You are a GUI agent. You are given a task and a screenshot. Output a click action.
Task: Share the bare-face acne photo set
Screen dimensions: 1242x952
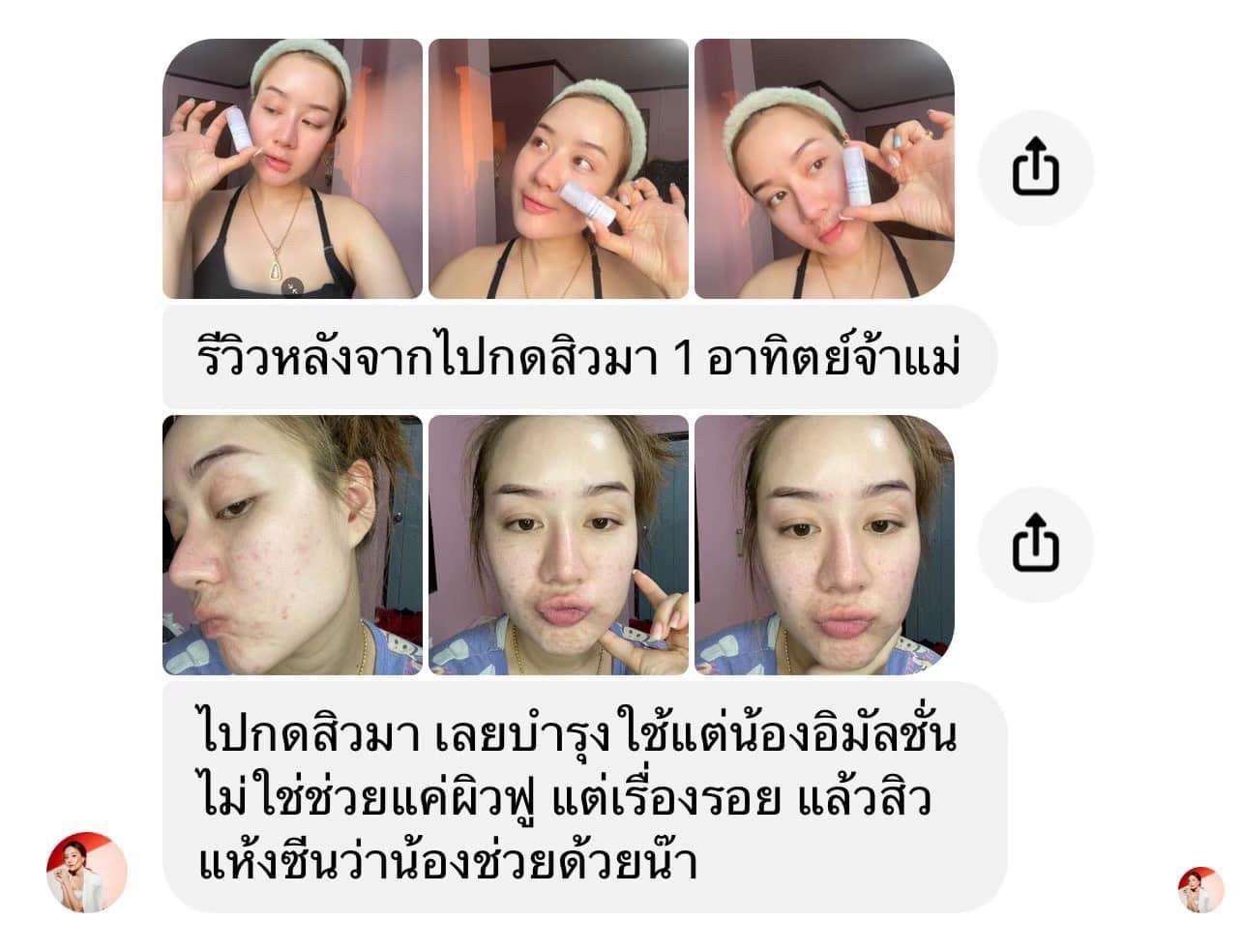pos(1035,545)
